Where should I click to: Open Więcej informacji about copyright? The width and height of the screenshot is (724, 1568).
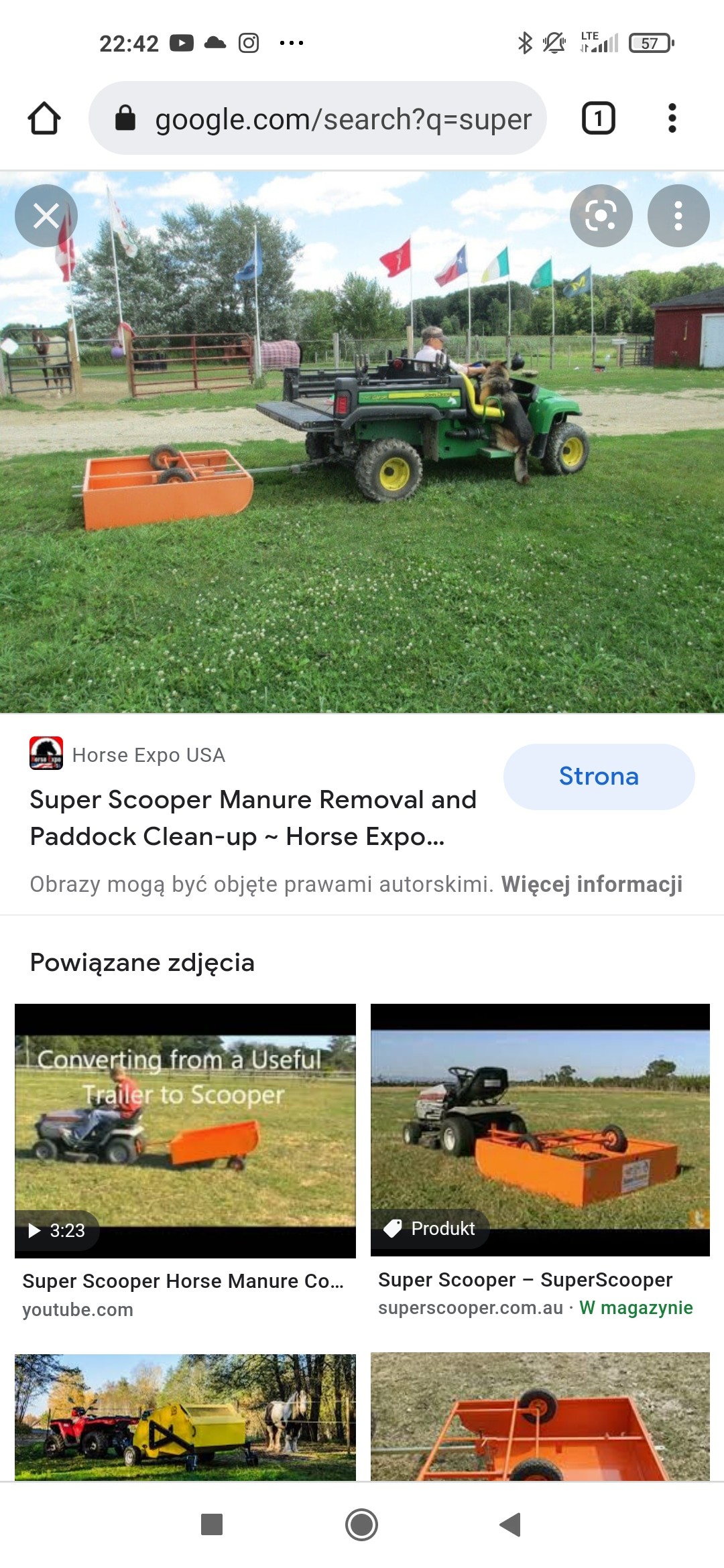591,884
